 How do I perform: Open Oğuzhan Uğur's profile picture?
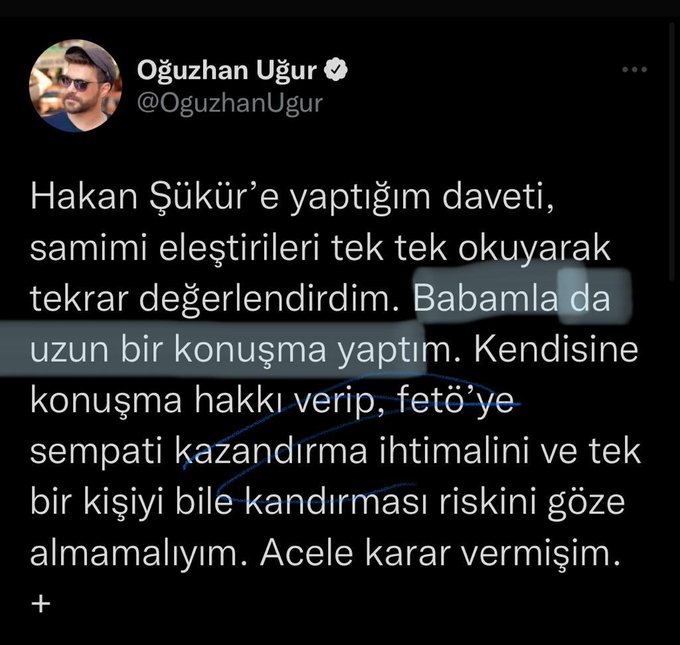[75, 87]
